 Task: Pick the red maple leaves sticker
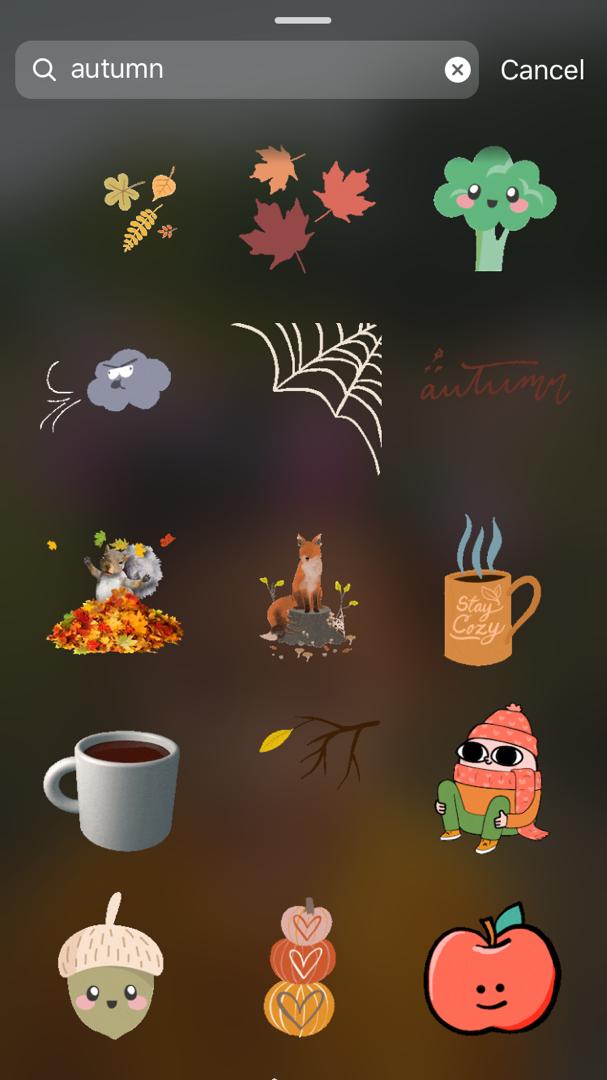point(305,208)
